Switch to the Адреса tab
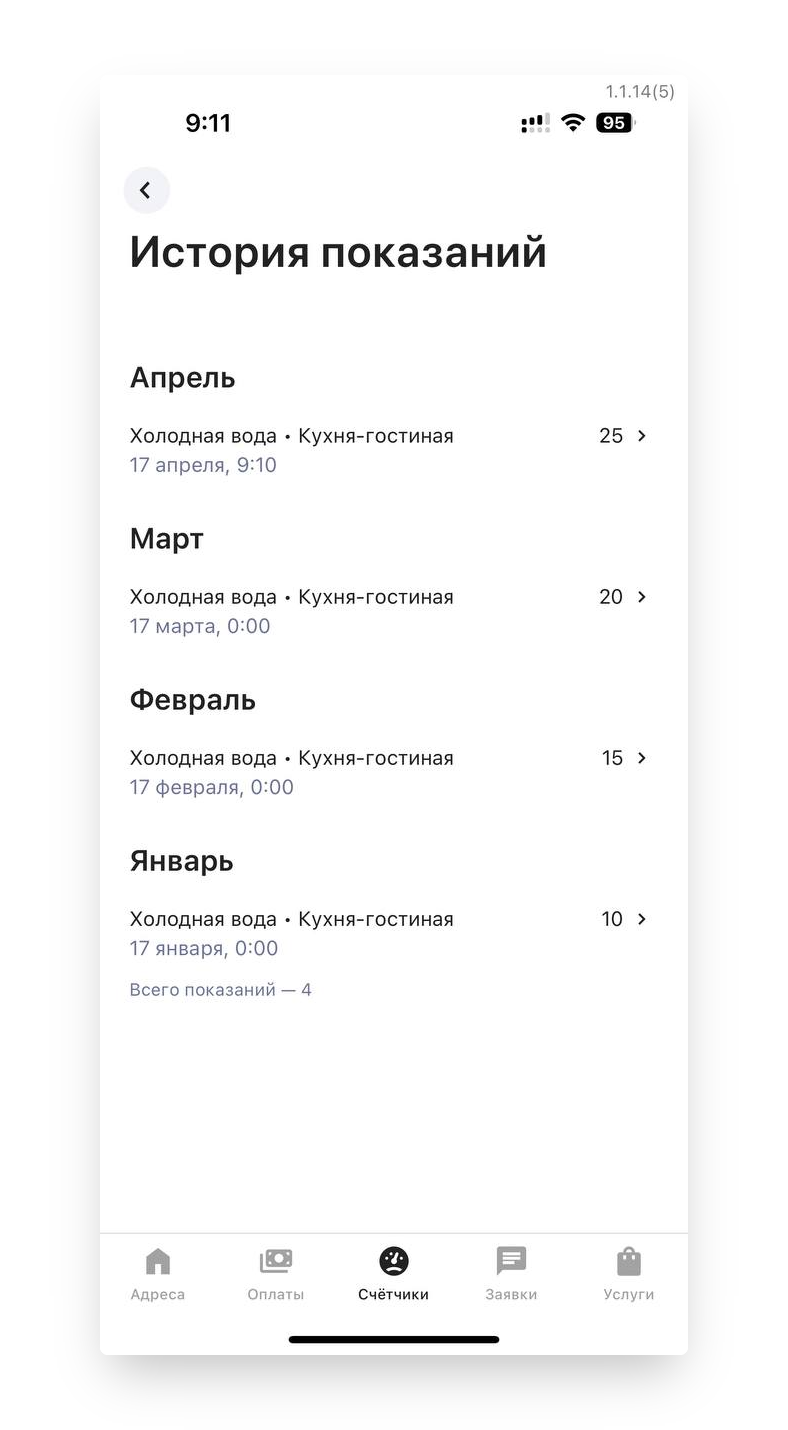This screenshot has width=788, height=1430. click(x=158, y=1274)
